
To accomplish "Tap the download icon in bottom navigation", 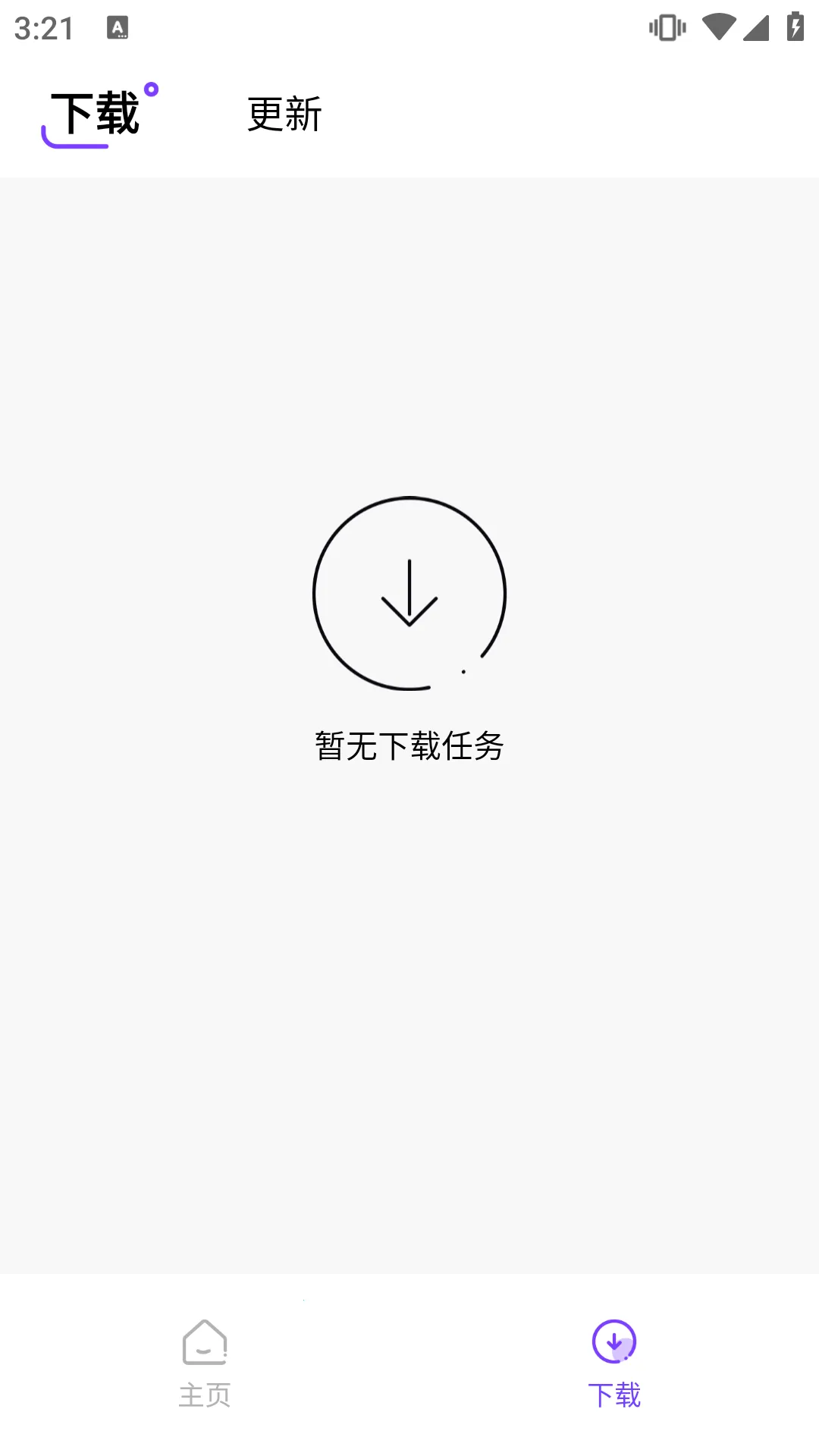I will tap(614, 1341).
